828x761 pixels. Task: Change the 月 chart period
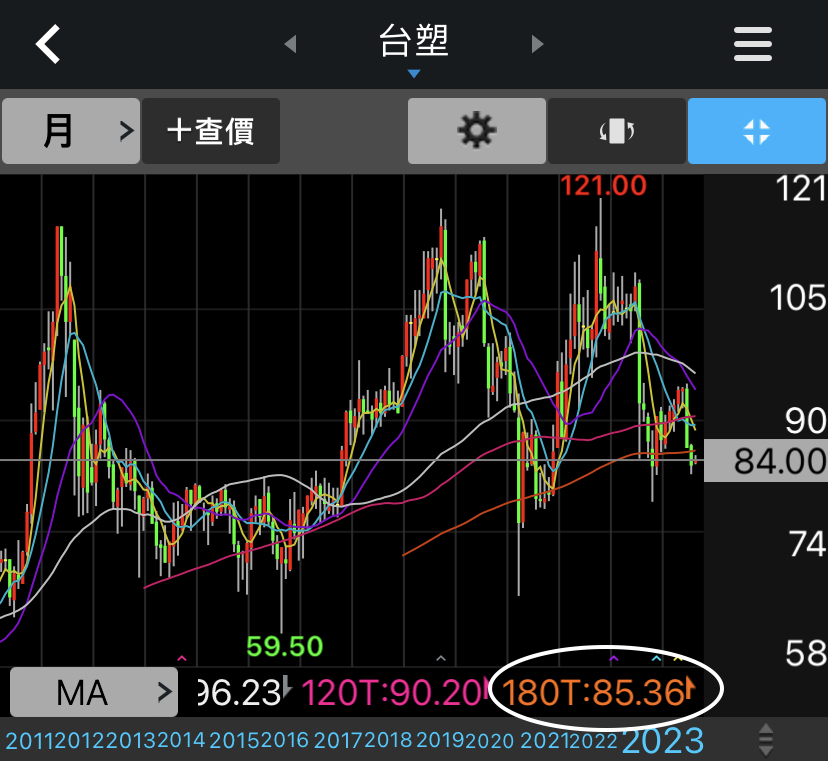click(70, 131)
